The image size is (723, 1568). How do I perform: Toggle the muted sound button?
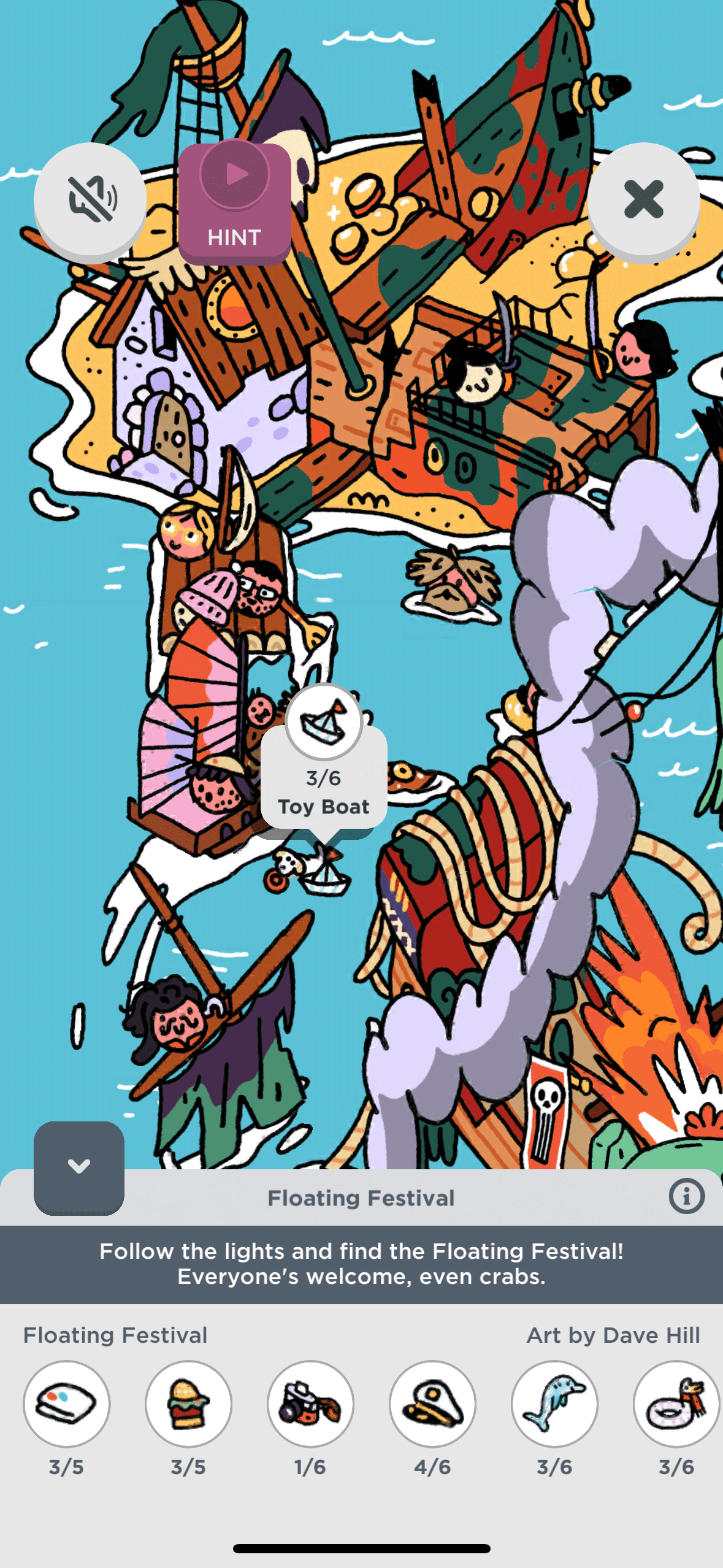click(90, 199)
